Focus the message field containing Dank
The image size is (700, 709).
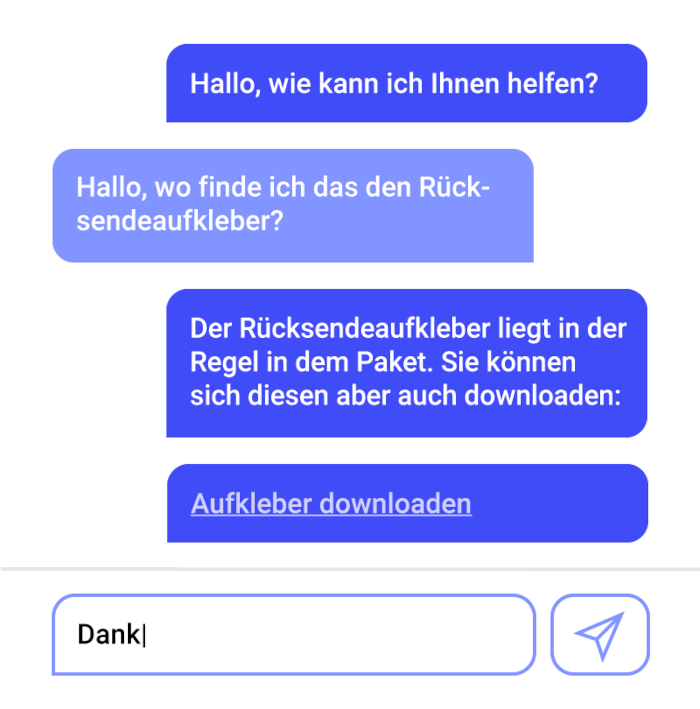coord(293,634)
